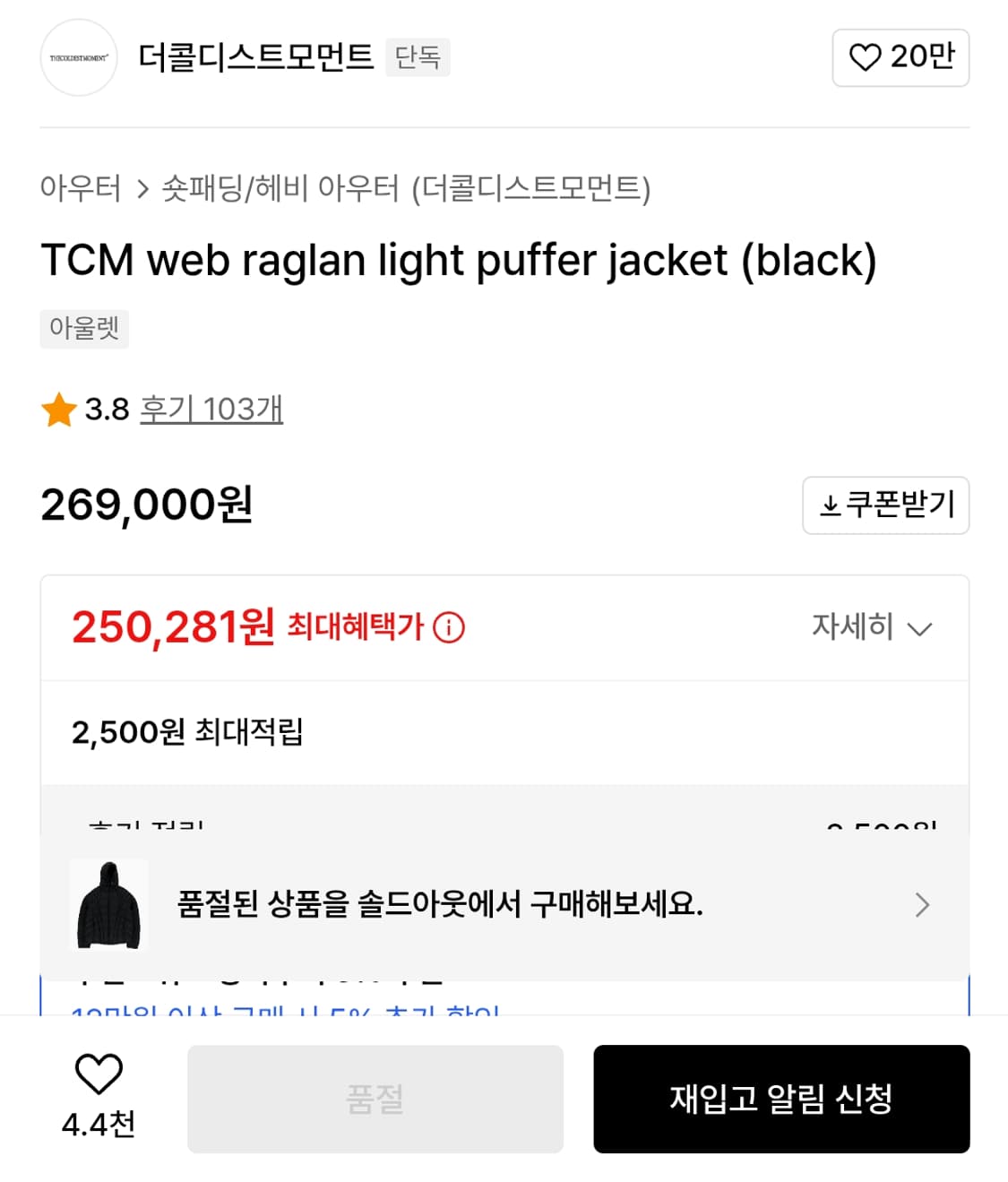The image size is (1008, 1182).
Task: Tap the breadcrumb separator arrow after 아우터
Action: tap(143, 188)
